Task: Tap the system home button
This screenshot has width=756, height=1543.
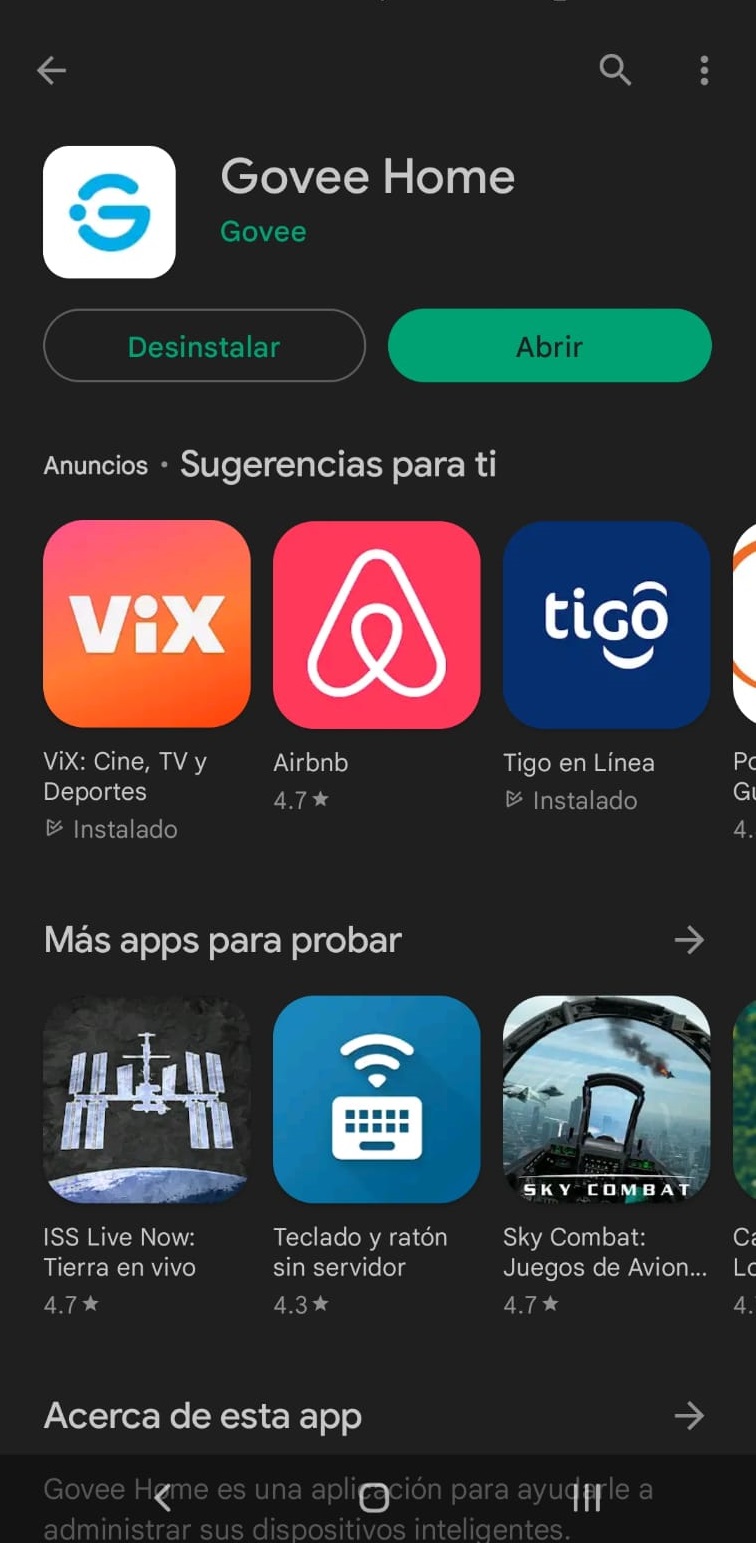Action: [x=374, y=1499]
